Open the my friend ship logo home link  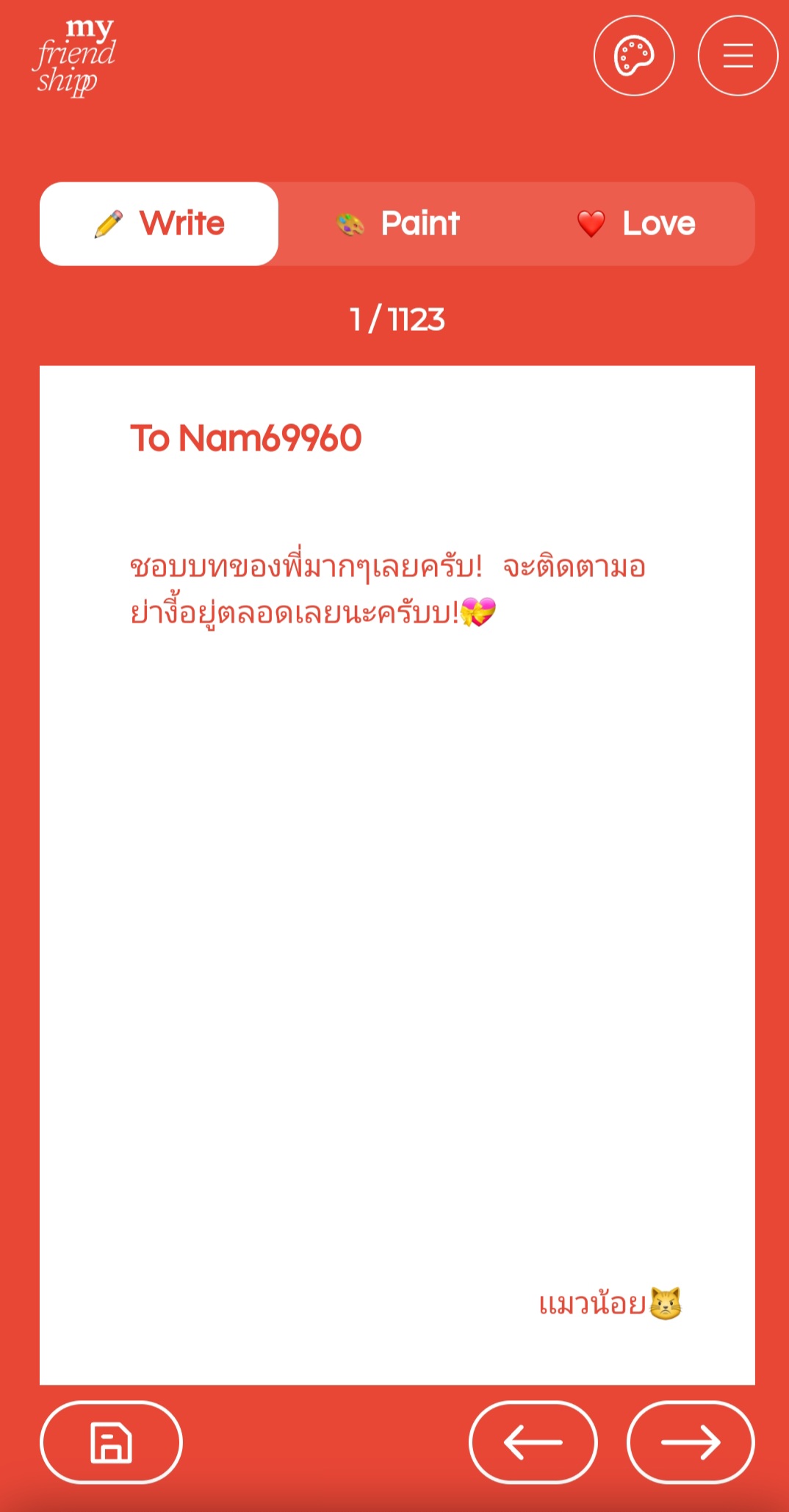(73, 57)
